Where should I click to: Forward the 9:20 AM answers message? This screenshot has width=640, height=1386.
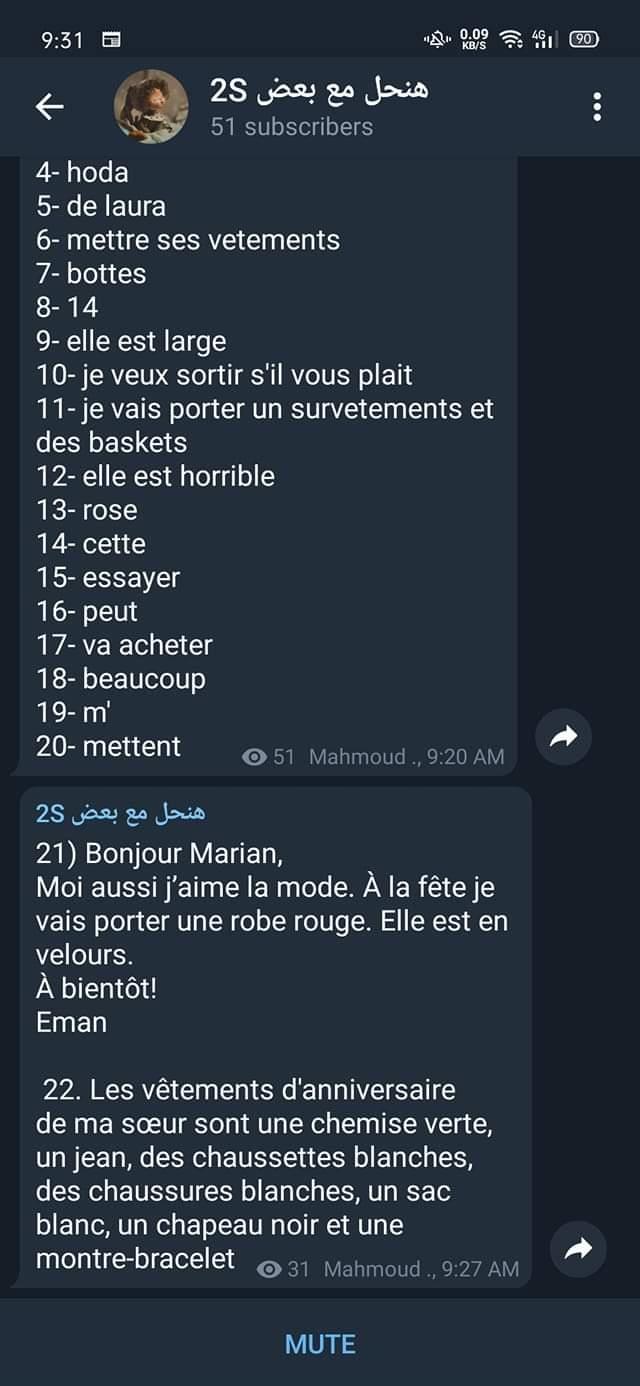tap(564, 738)
